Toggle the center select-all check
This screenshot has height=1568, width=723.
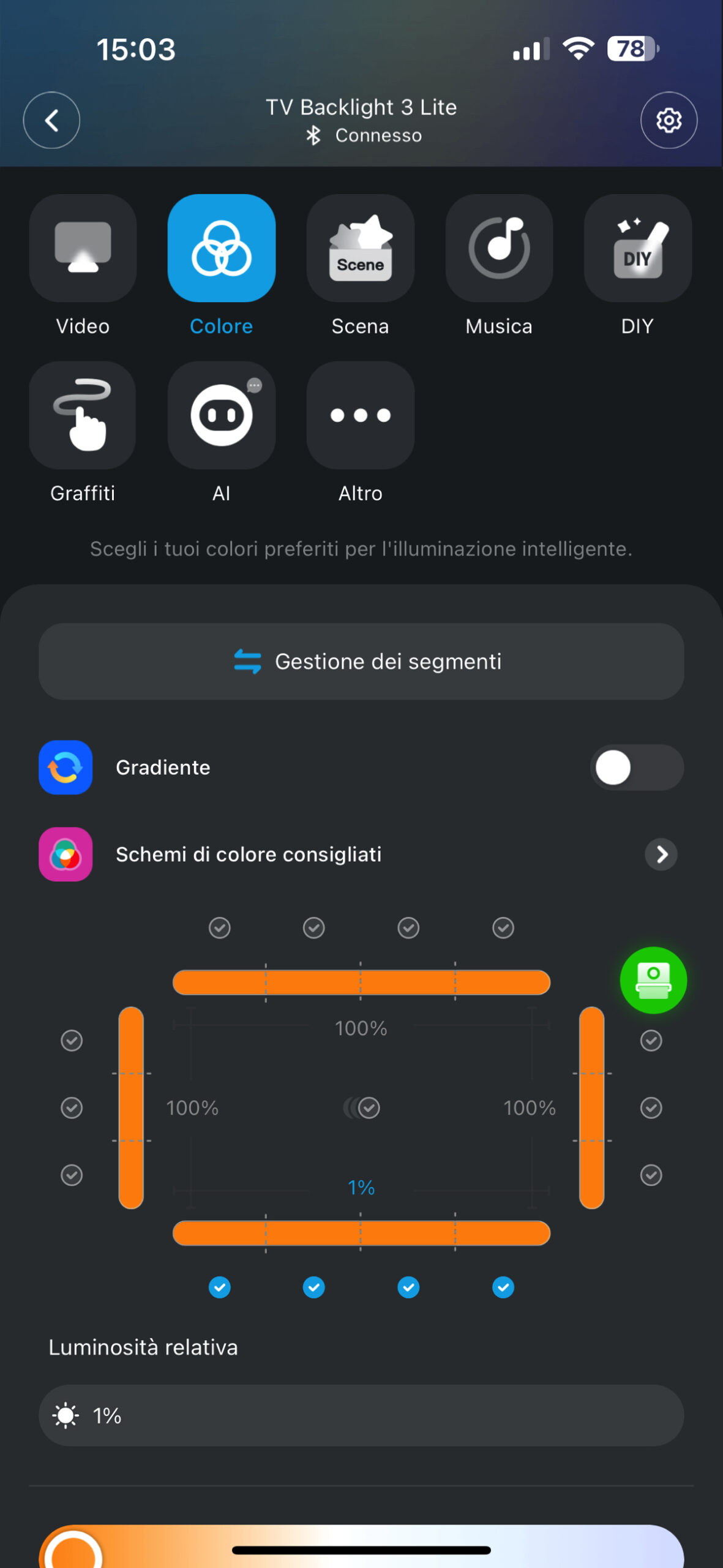369,1107
